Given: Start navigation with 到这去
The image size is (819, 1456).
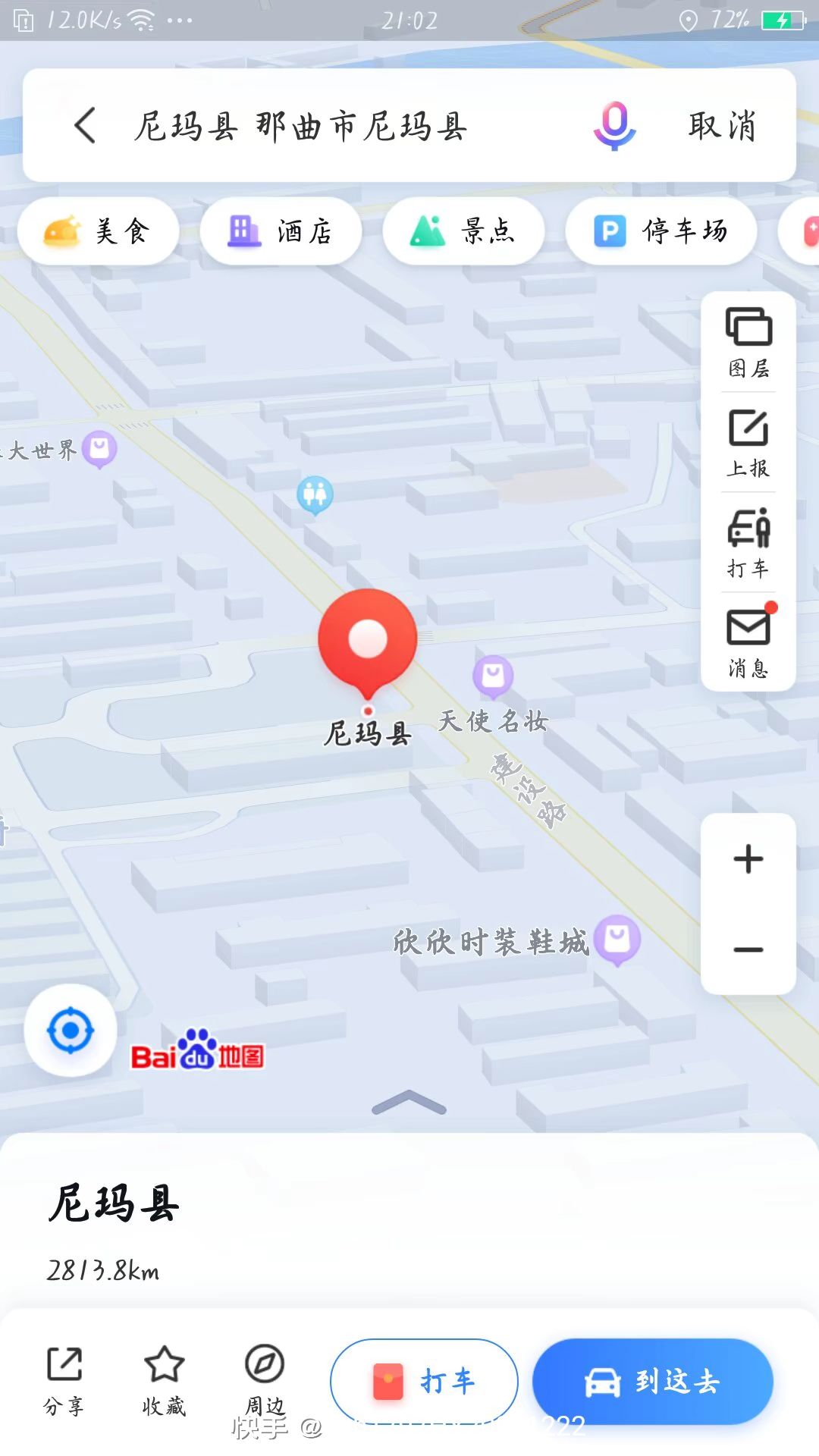Looking at the screenshot, I should (653, 1381).
